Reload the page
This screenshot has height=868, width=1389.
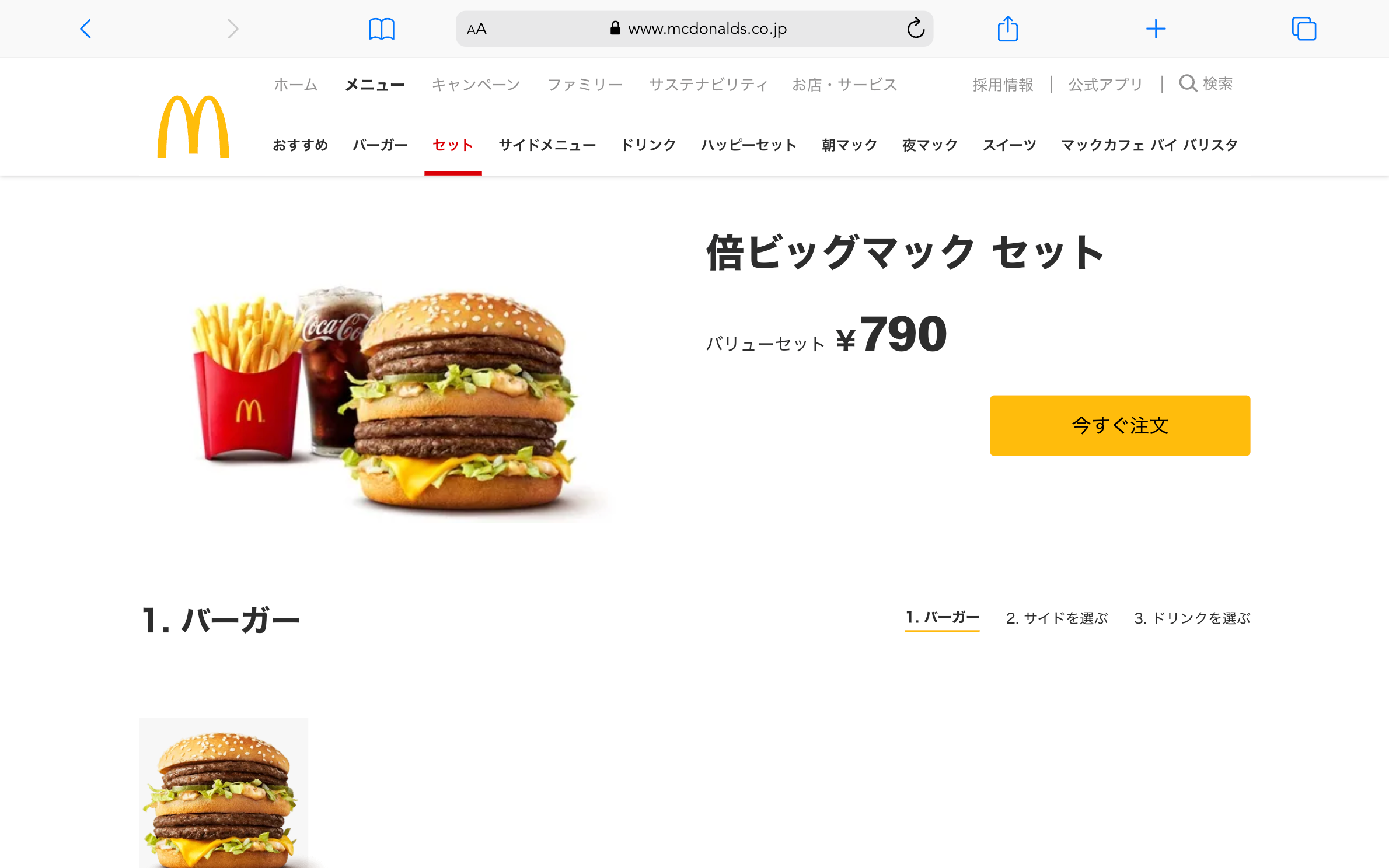(x=915, y=29)
